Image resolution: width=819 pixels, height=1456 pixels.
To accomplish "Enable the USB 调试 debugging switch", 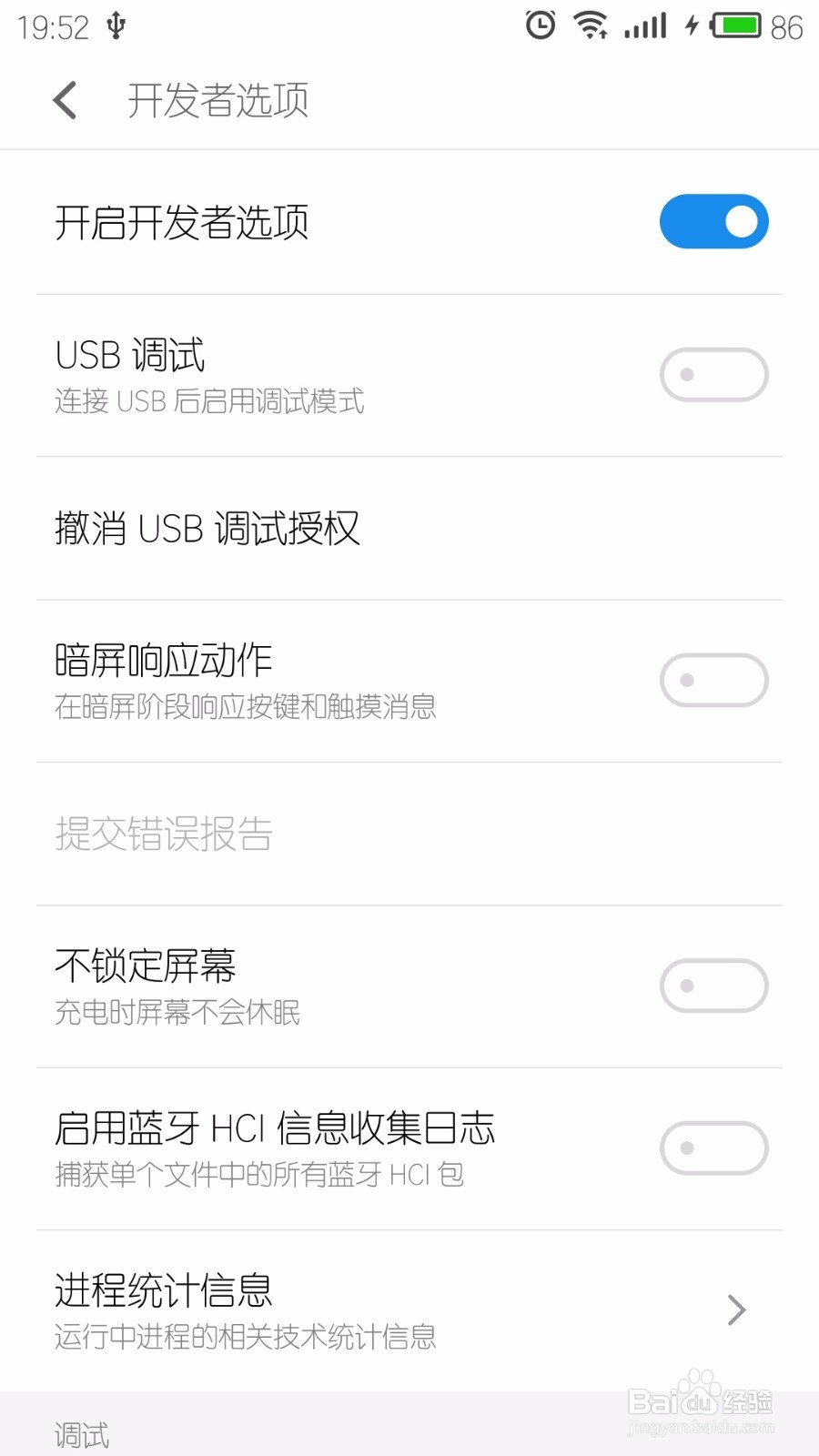I will (x=713, y=374).
